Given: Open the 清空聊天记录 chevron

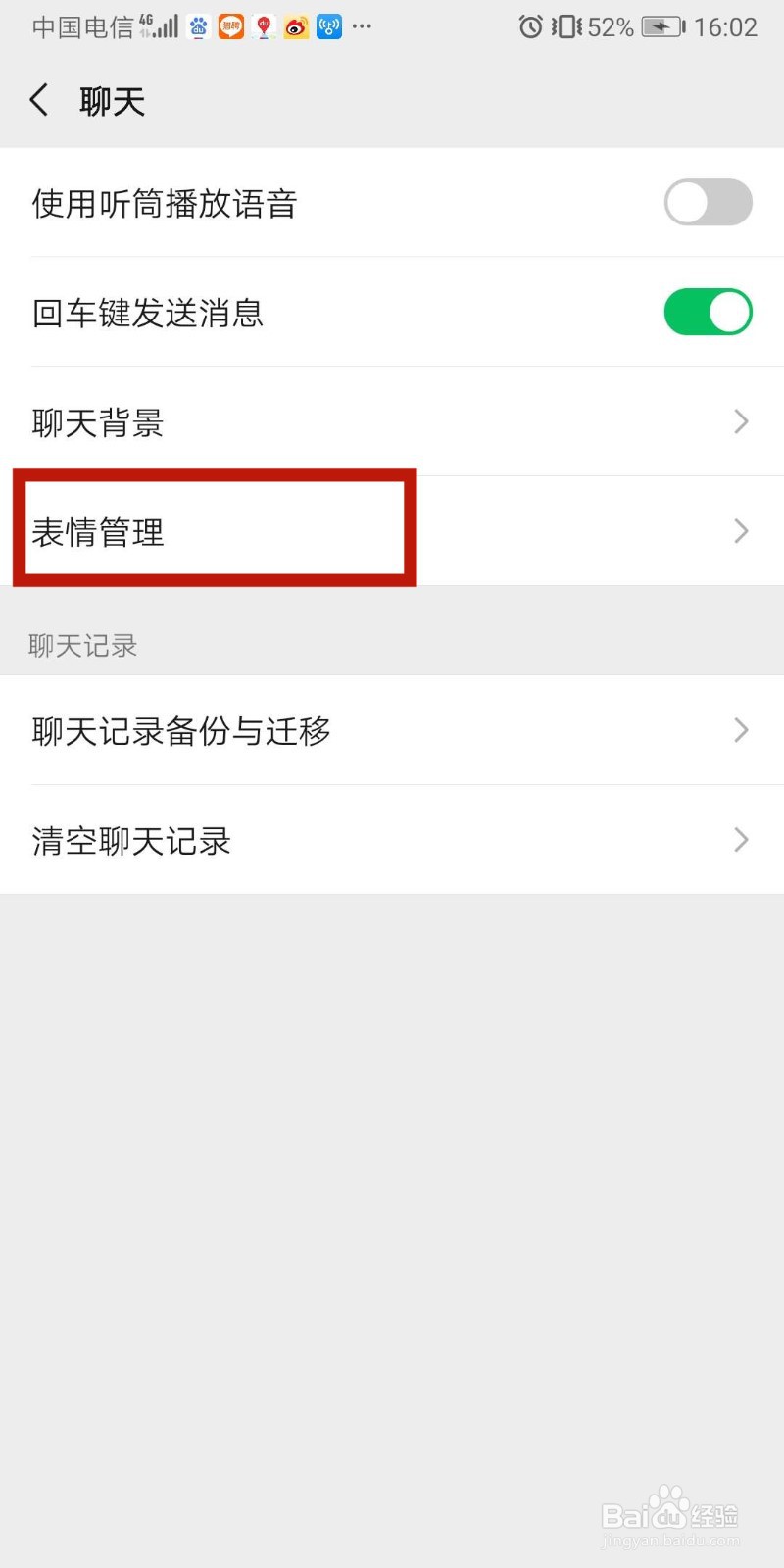Looking at the screenshot, I should 741,839.
